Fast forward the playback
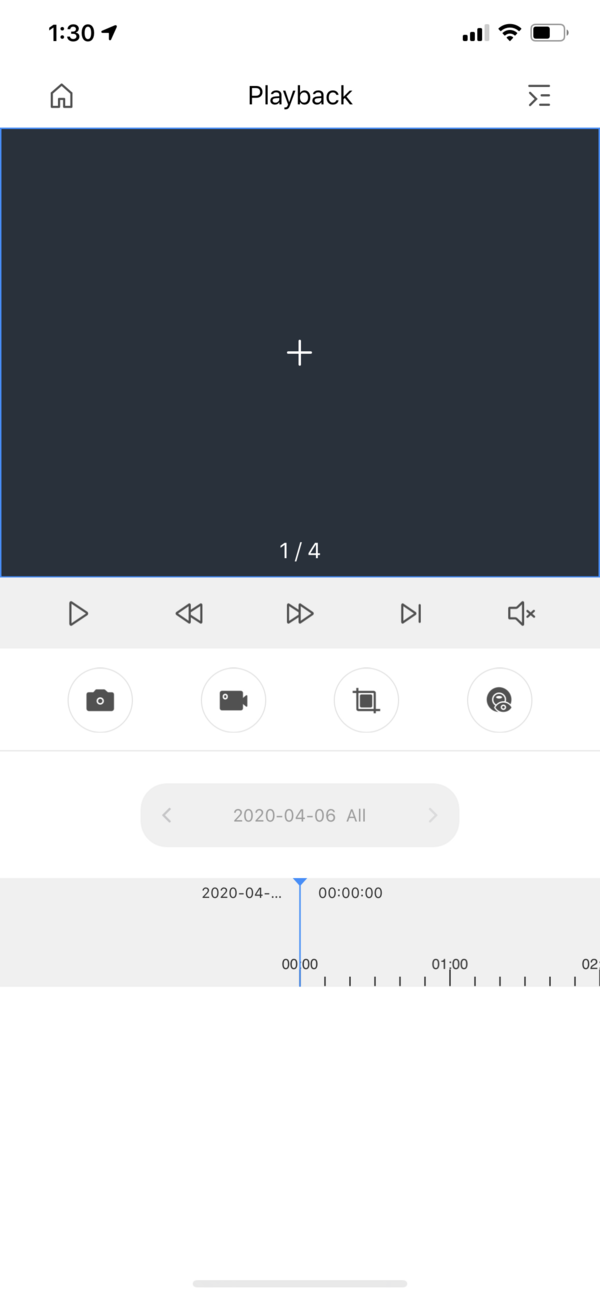This screenshot has height=1299, width=600. pyautogui.click(x=300, y=613)
